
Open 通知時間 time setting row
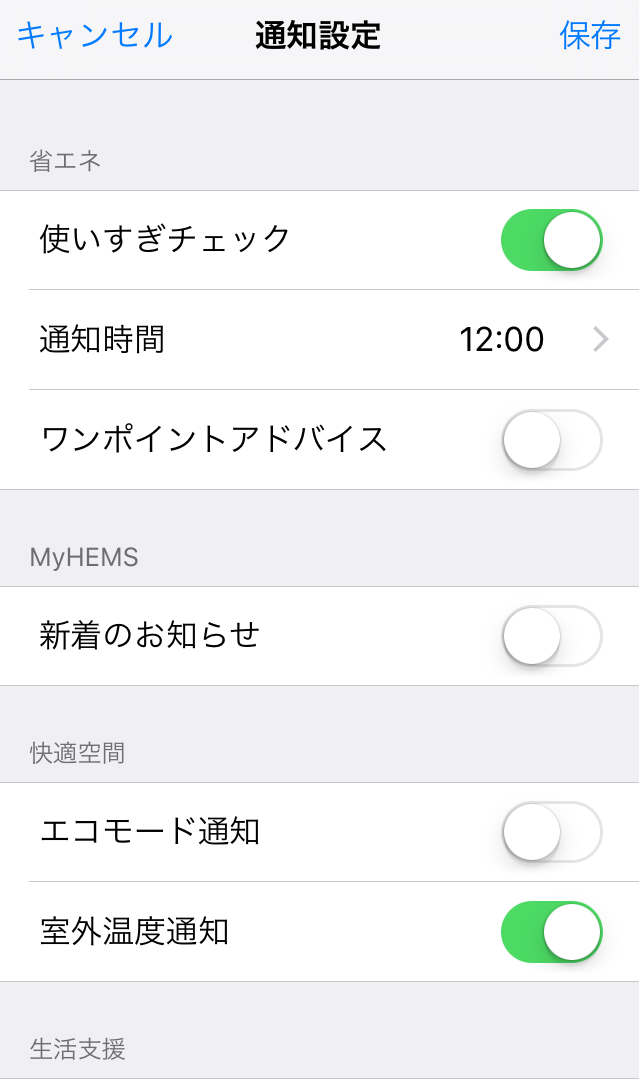point(320,340)
